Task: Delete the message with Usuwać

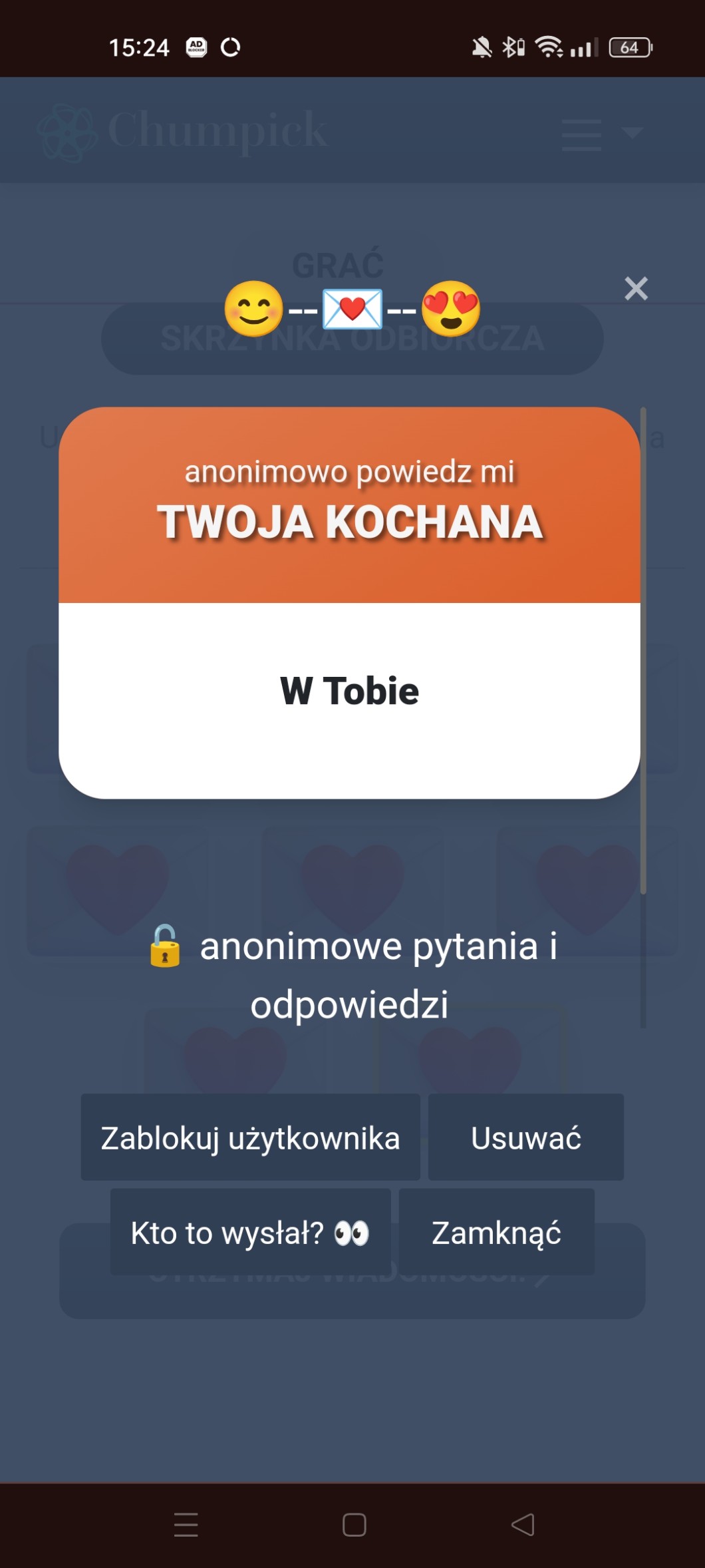Action: click(525, 1137)
